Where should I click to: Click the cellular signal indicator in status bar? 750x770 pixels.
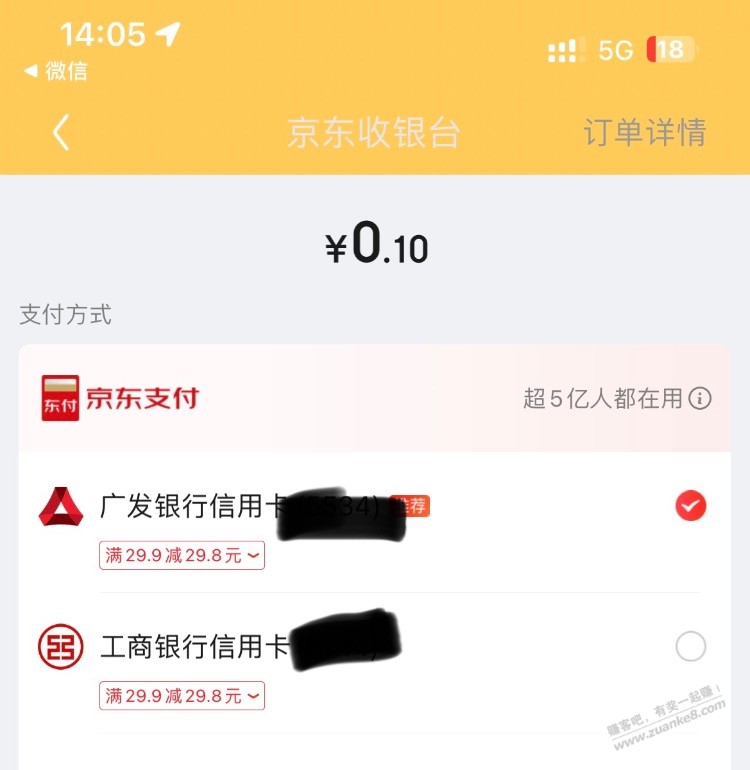(565, 47)
